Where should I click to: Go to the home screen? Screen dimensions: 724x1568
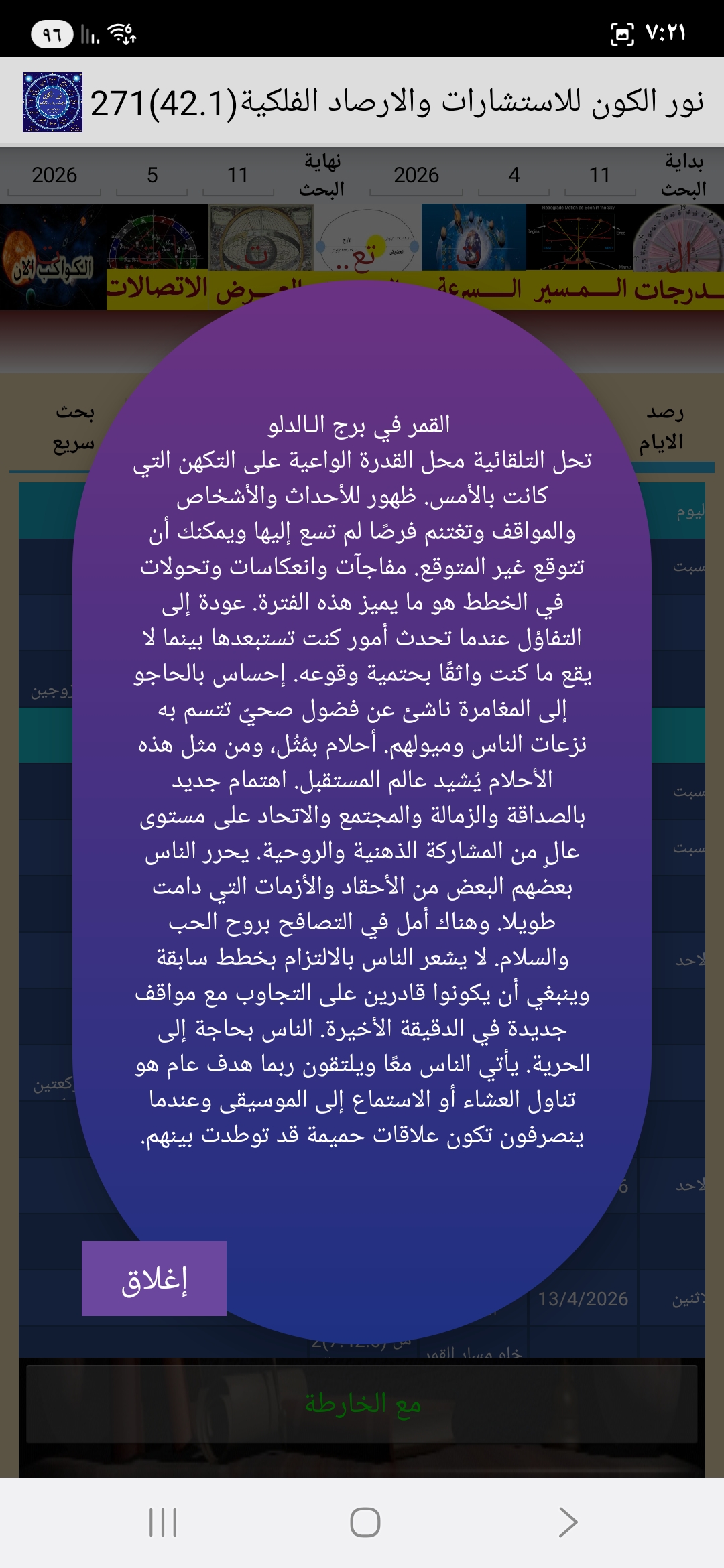[365, 1522]
